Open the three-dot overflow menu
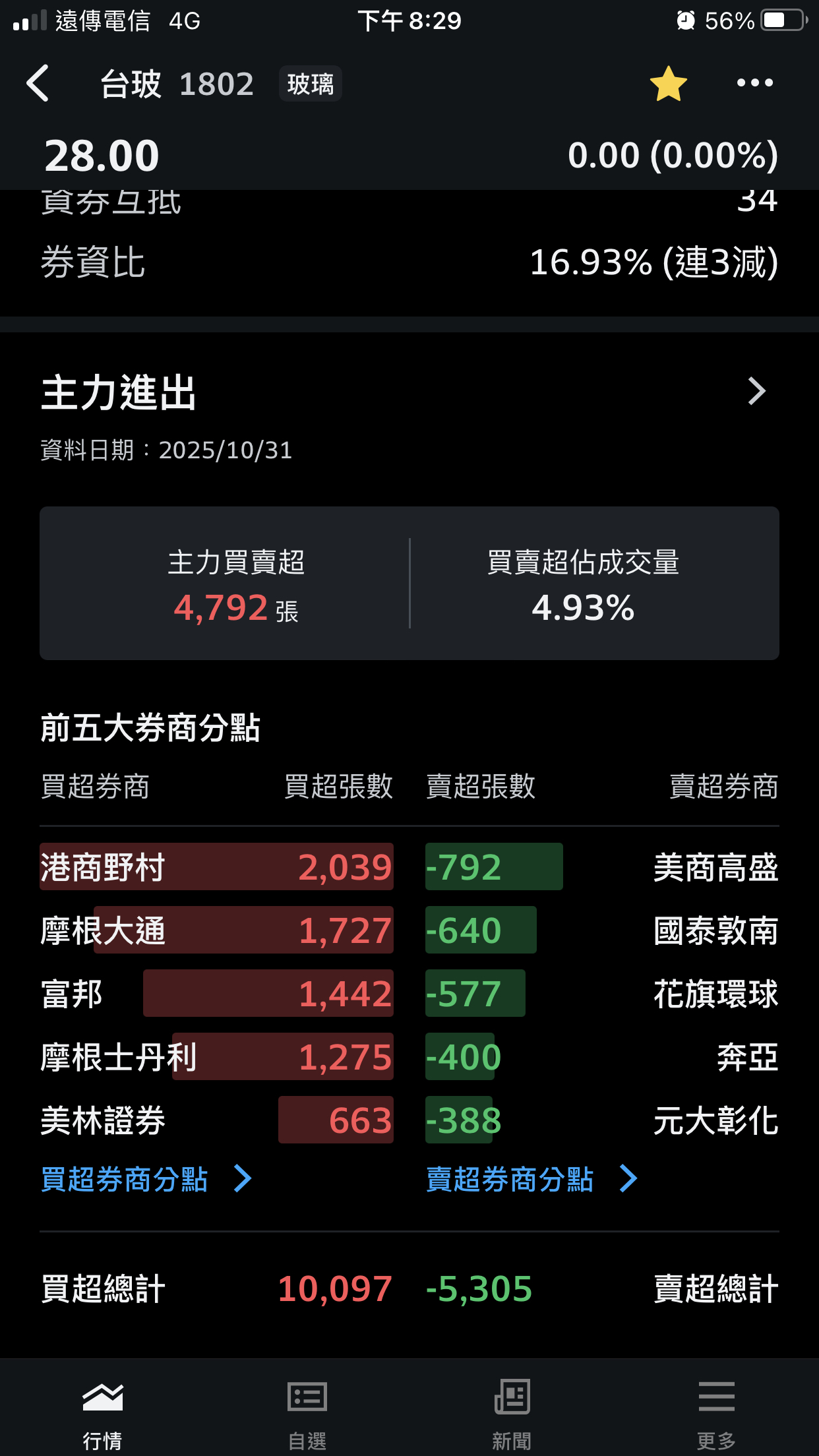The height and width of the screenshot is (1456, 819). pos(754,83)
